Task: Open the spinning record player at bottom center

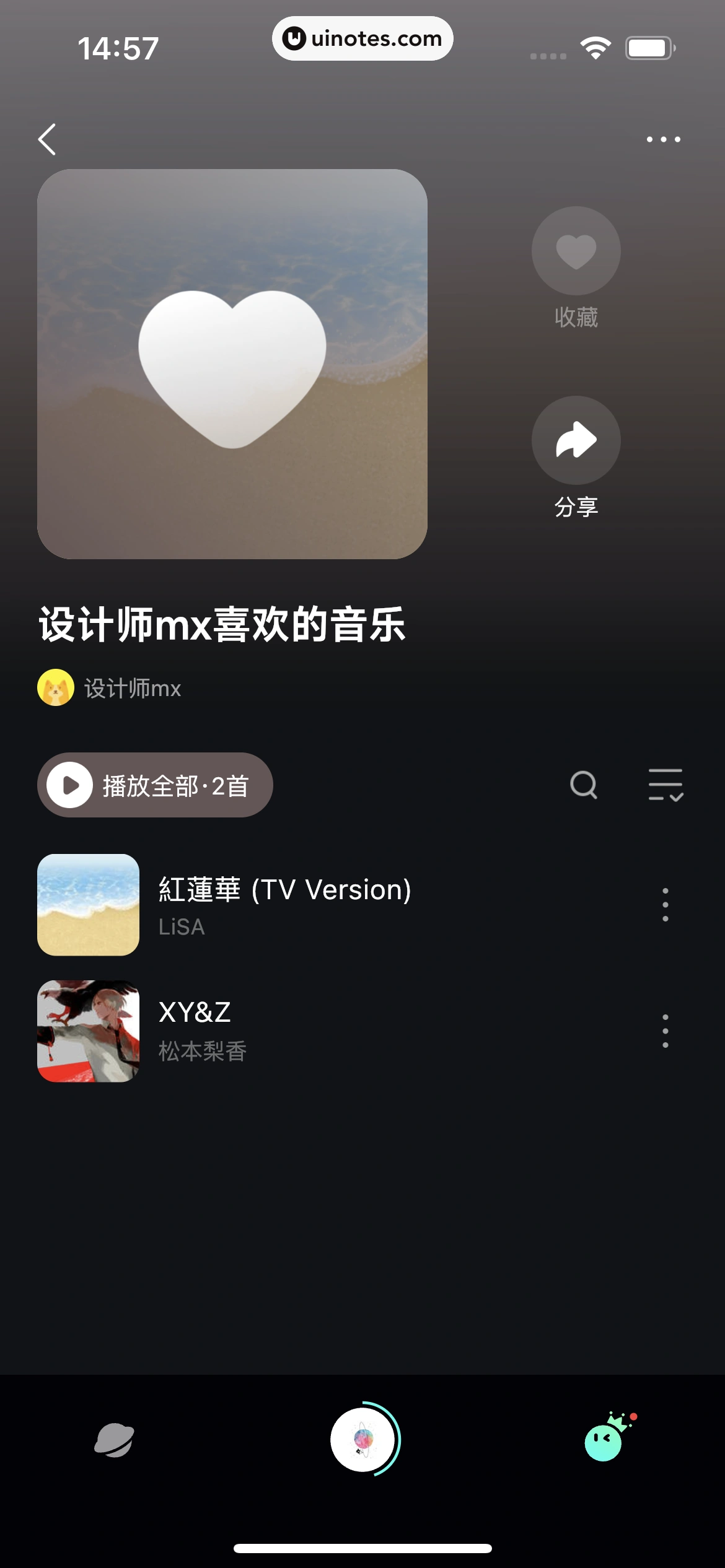Action: [x=362, y=1441]
